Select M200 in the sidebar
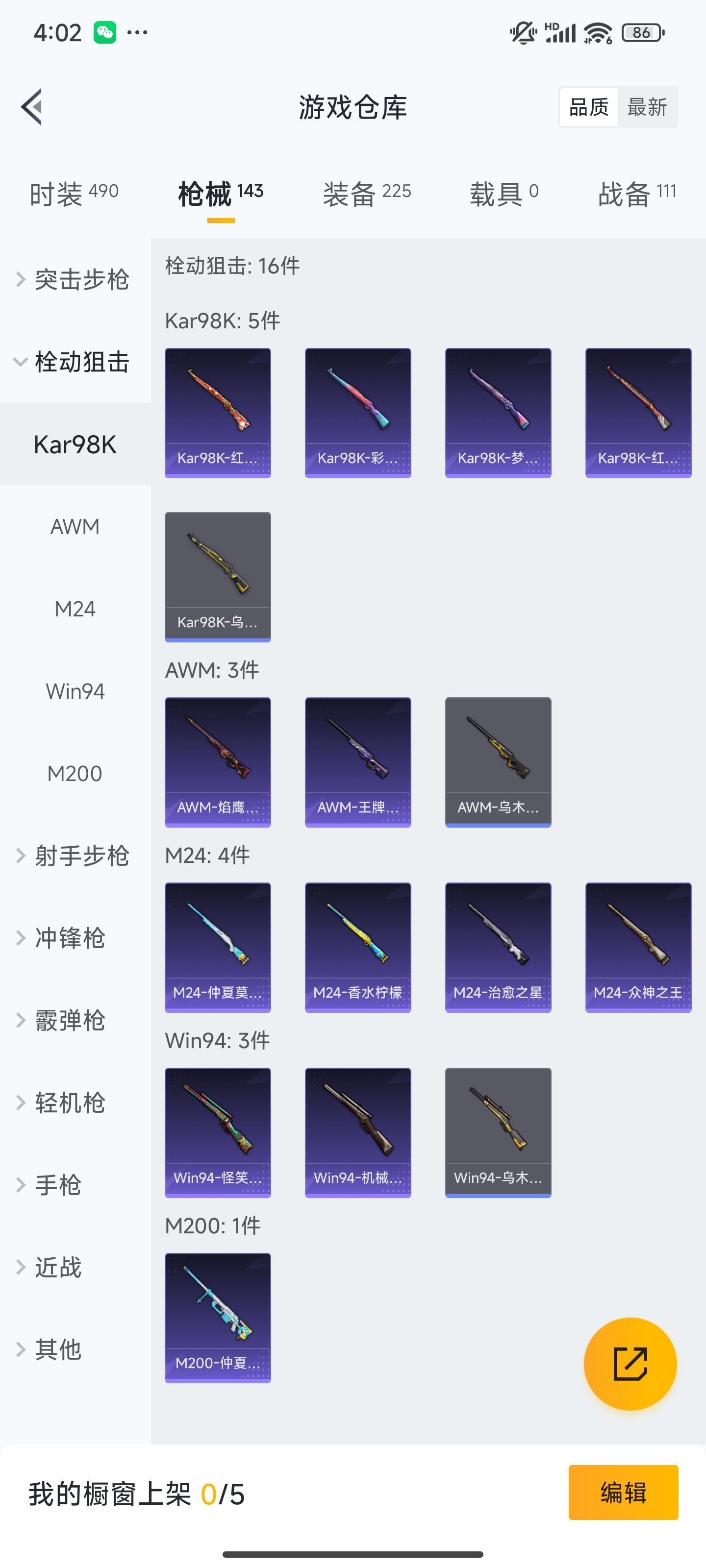The width and height of the screenshot is (706, 1568). pos(75,773)
